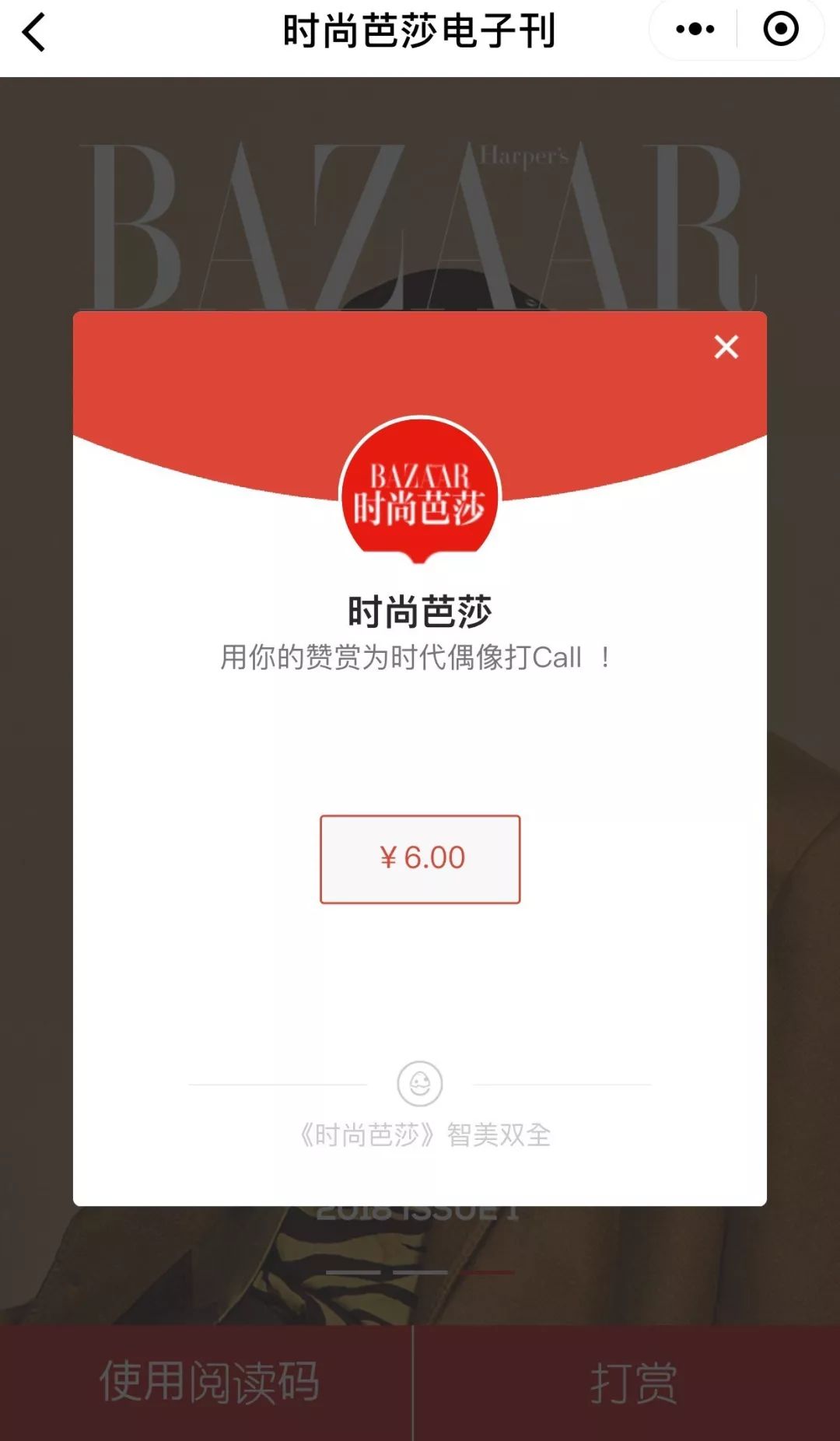Select the ¥6.00 reward amount
Viewport: 840px width, 1441px height.
point(420,859)
